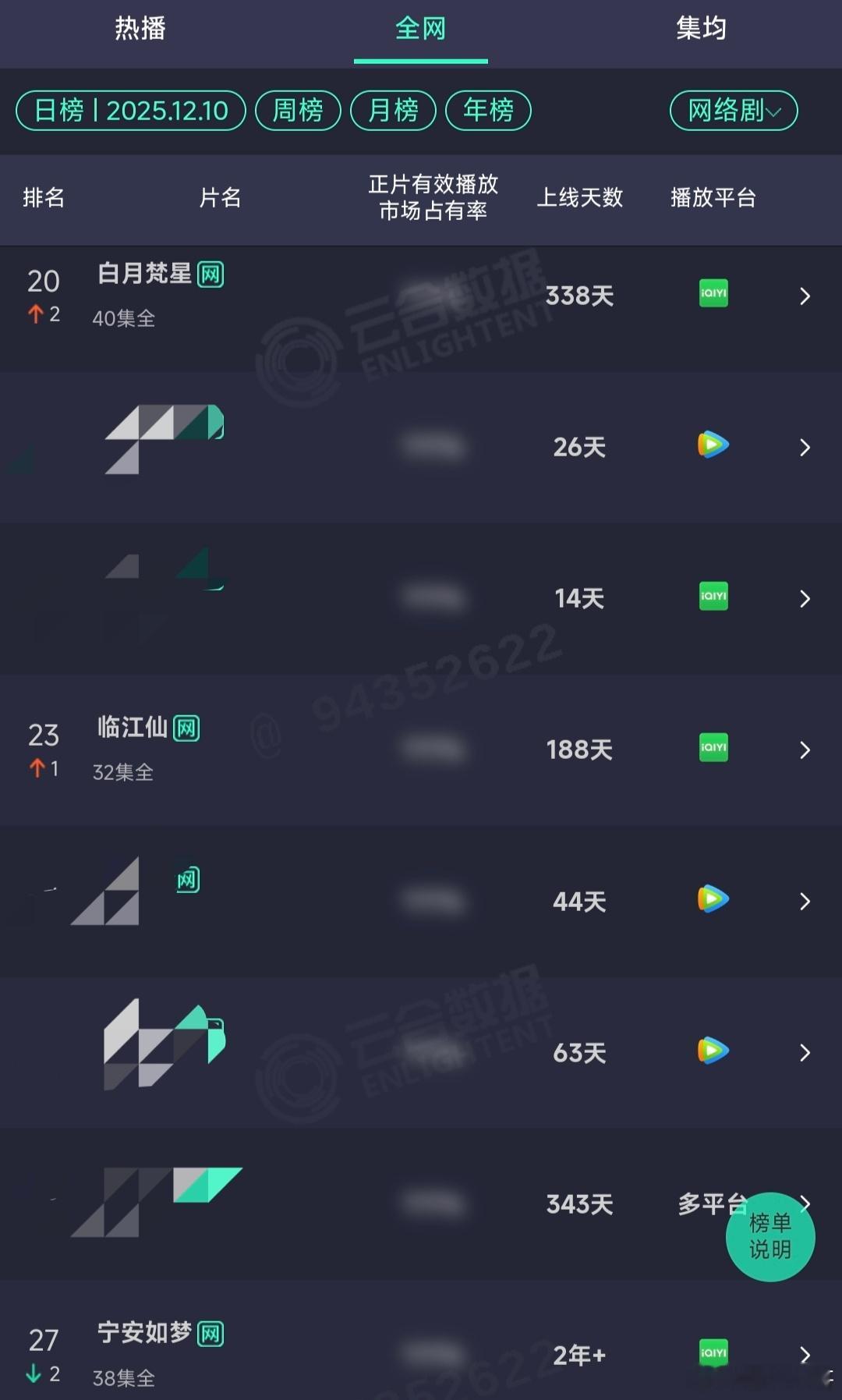The width and height of the screenshot is (842, 1400).
Task: Select the iQIYI platform icon beside 白月梵星
Action: point(712,294)
